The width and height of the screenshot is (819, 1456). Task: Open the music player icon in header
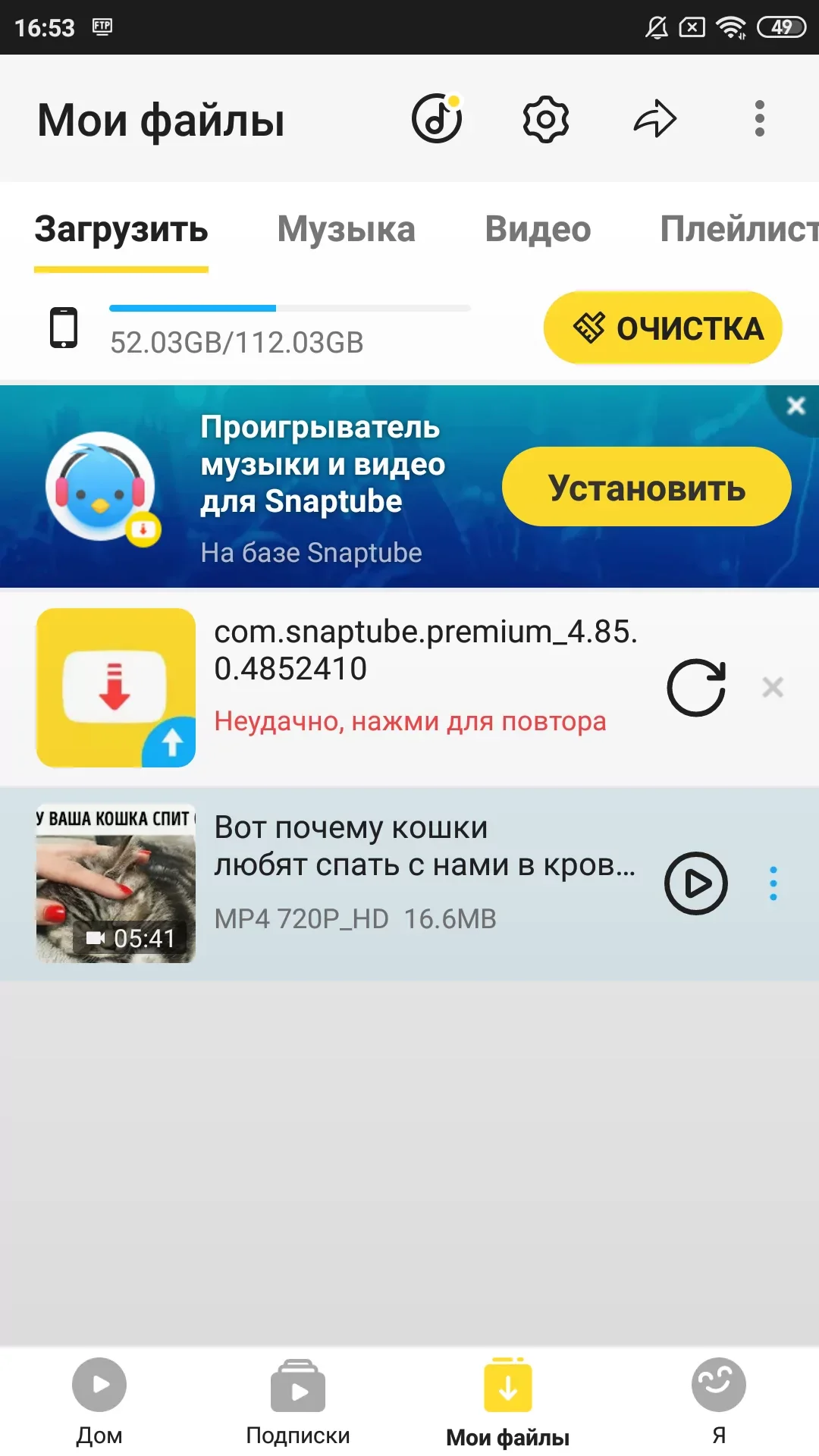point(437,119)
